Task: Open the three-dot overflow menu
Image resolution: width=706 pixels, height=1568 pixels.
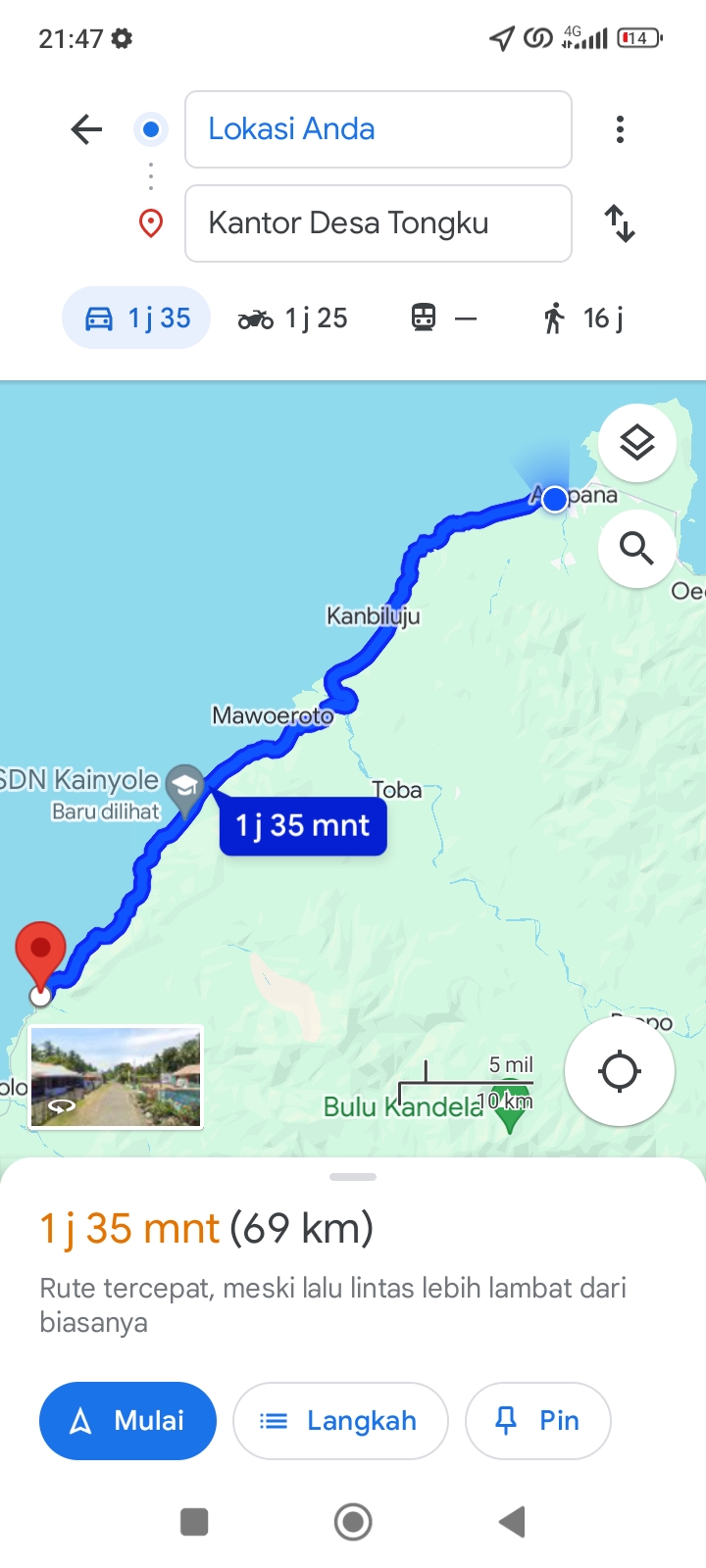Action: 620,129
